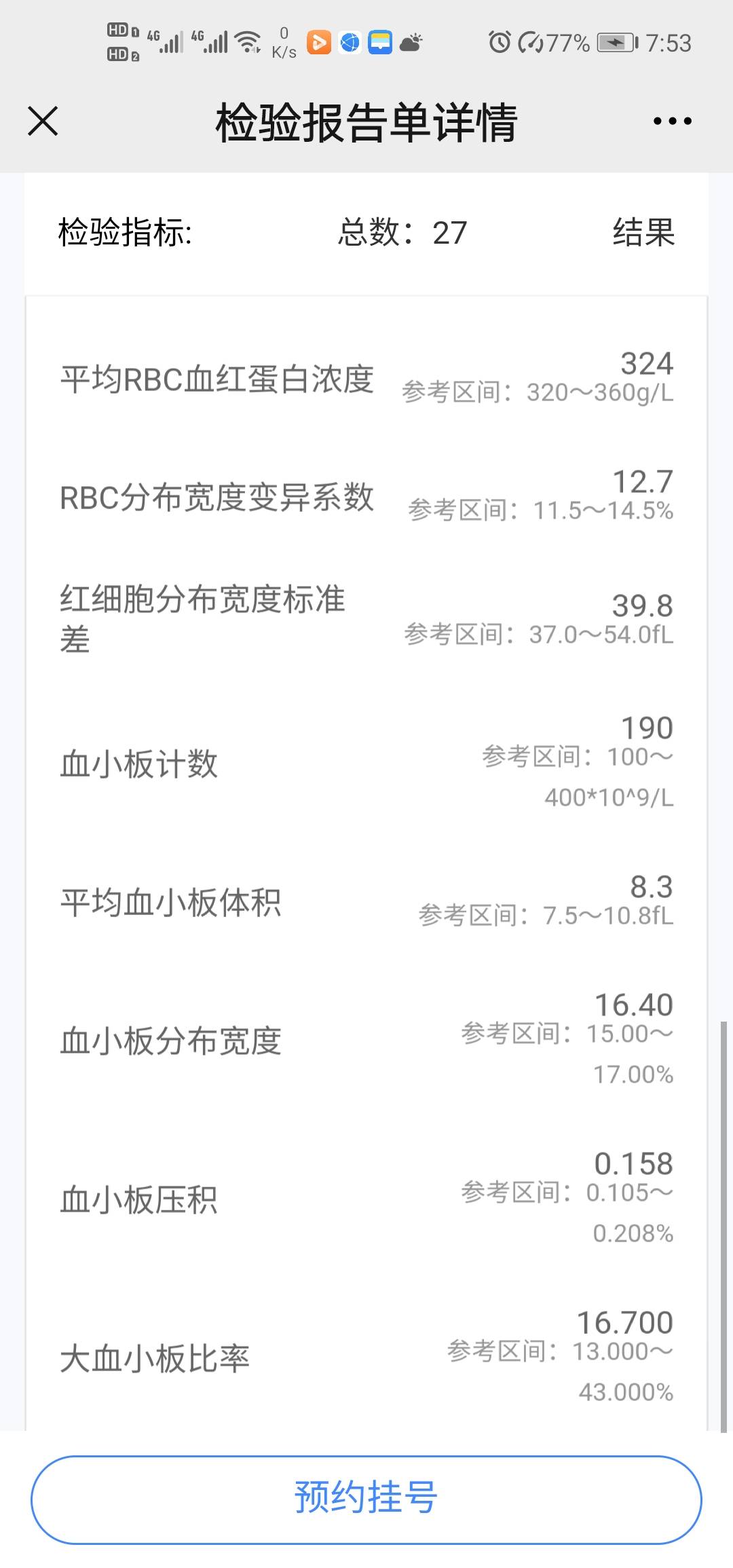Screen dimensions: 733x1568
Task: Tap the more options ellipsis icon
Action: pyautogui.click(x=671, y=121)
